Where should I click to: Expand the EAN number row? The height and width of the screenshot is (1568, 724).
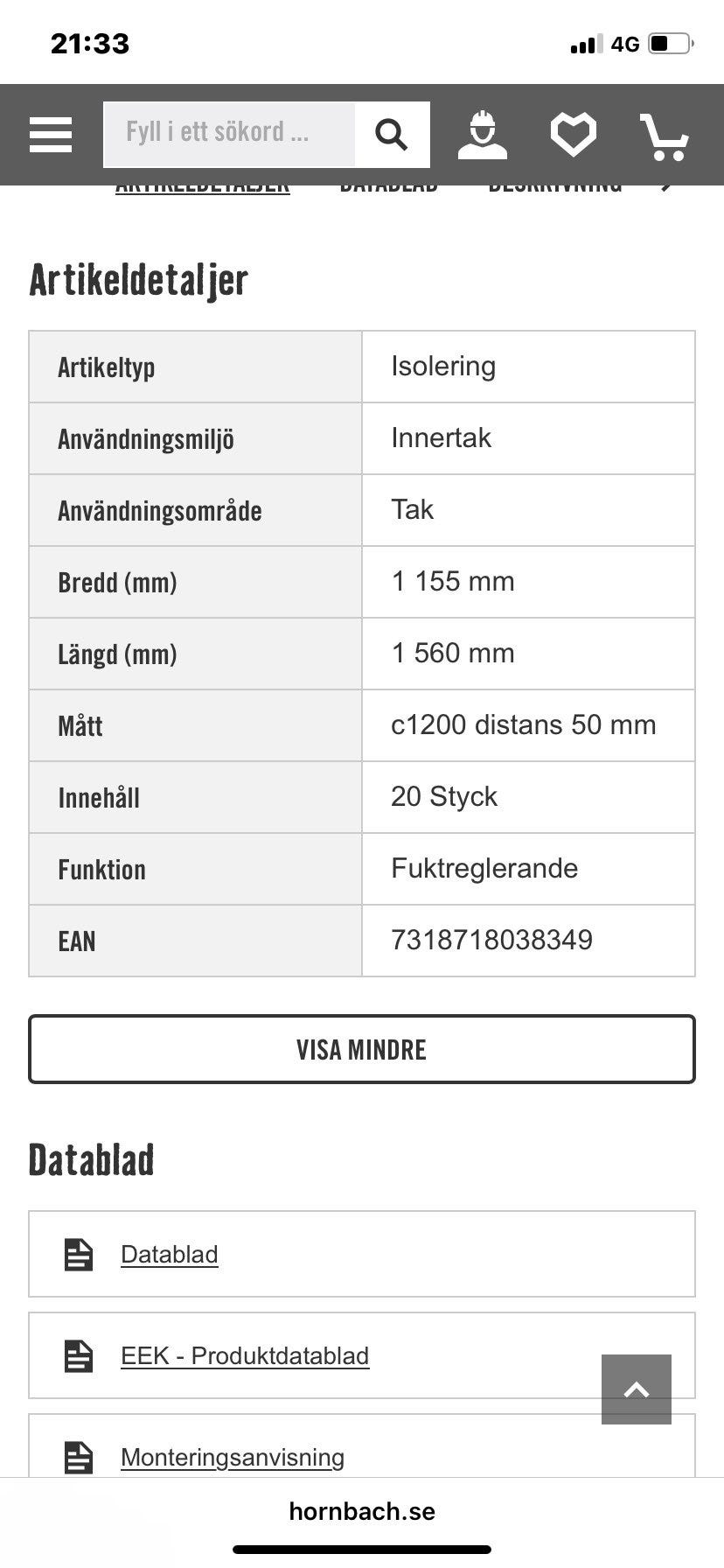[362, 940]
